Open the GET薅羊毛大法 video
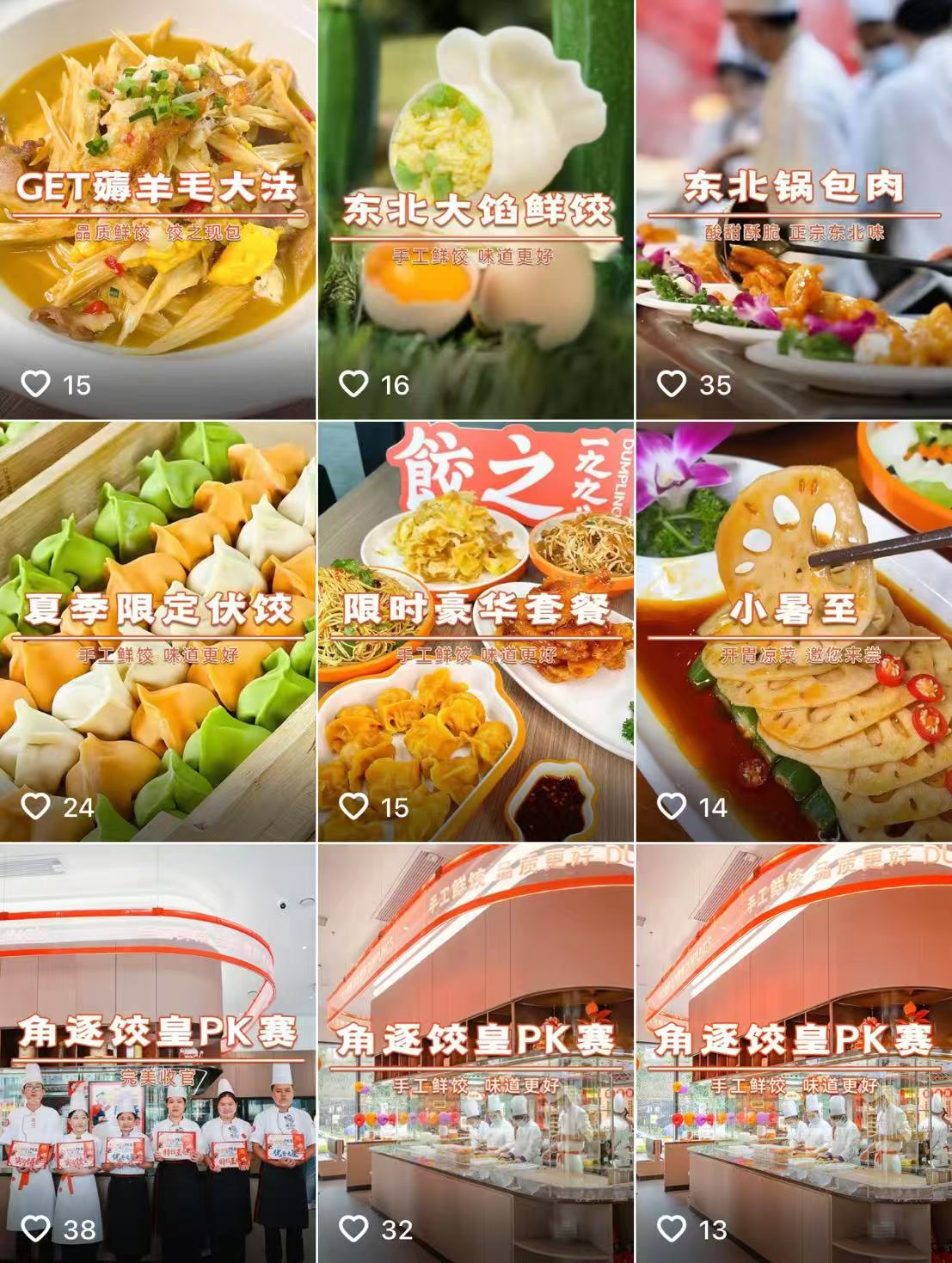952x1263 pixels. (157, 209)
